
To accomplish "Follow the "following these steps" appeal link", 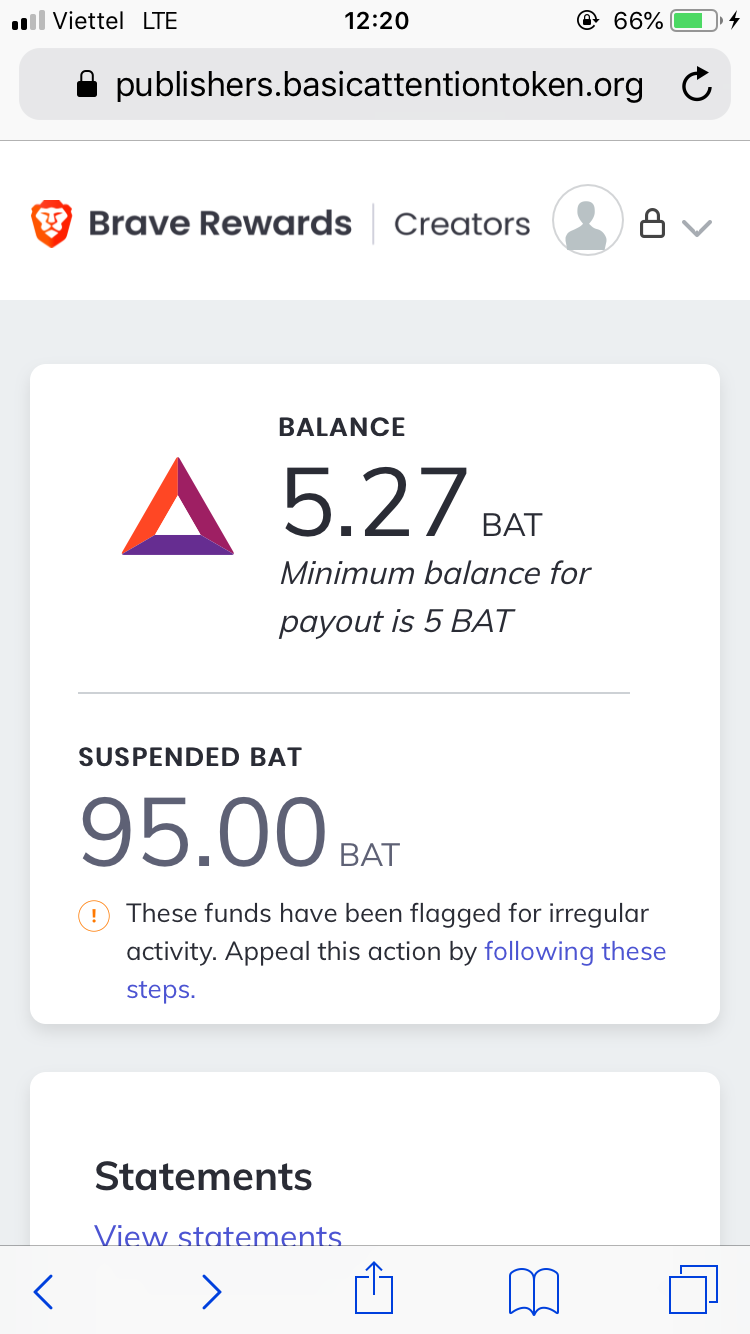I will click(575, 951).
